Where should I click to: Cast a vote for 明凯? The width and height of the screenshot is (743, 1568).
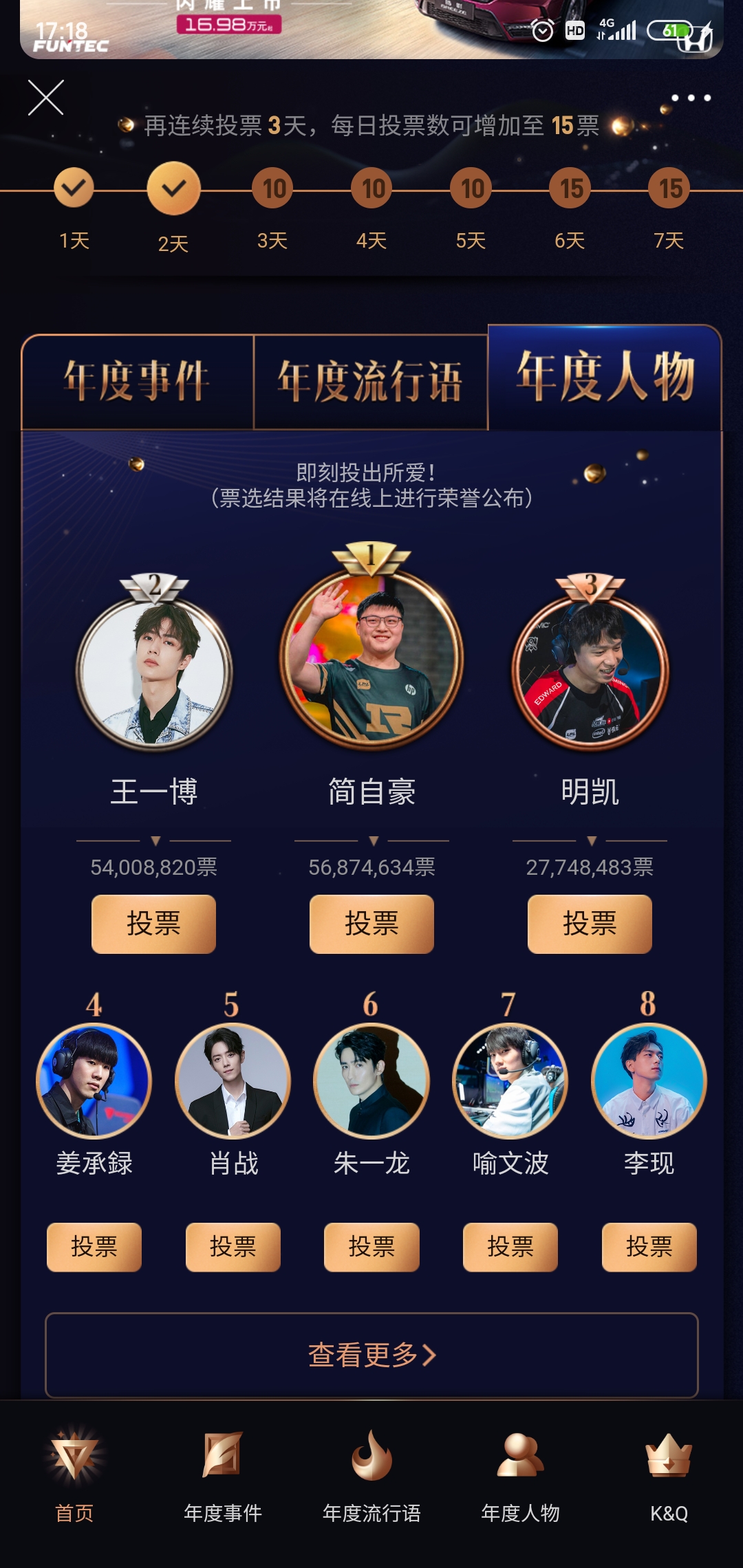(590, 924)
